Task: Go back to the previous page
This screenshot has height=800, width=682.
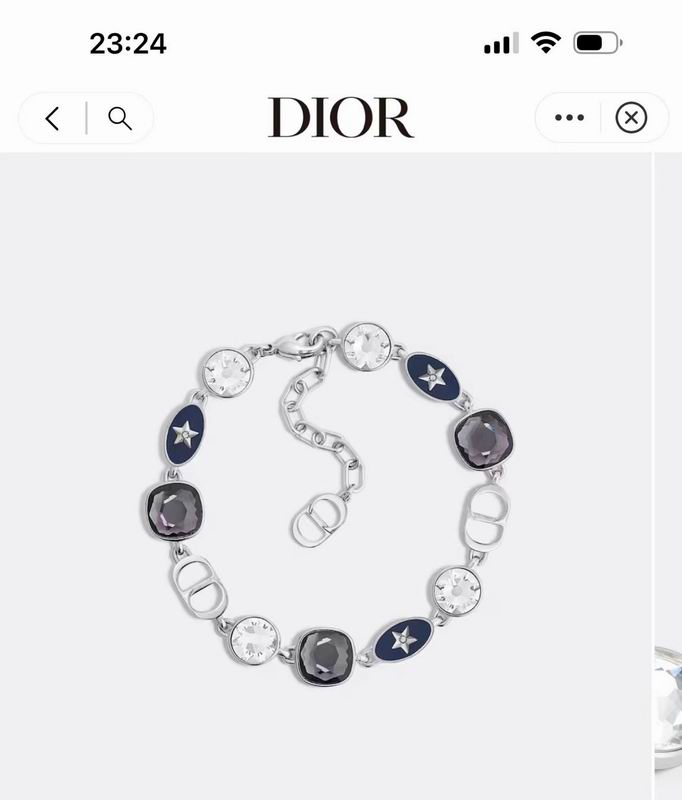Action: point(52,119)
